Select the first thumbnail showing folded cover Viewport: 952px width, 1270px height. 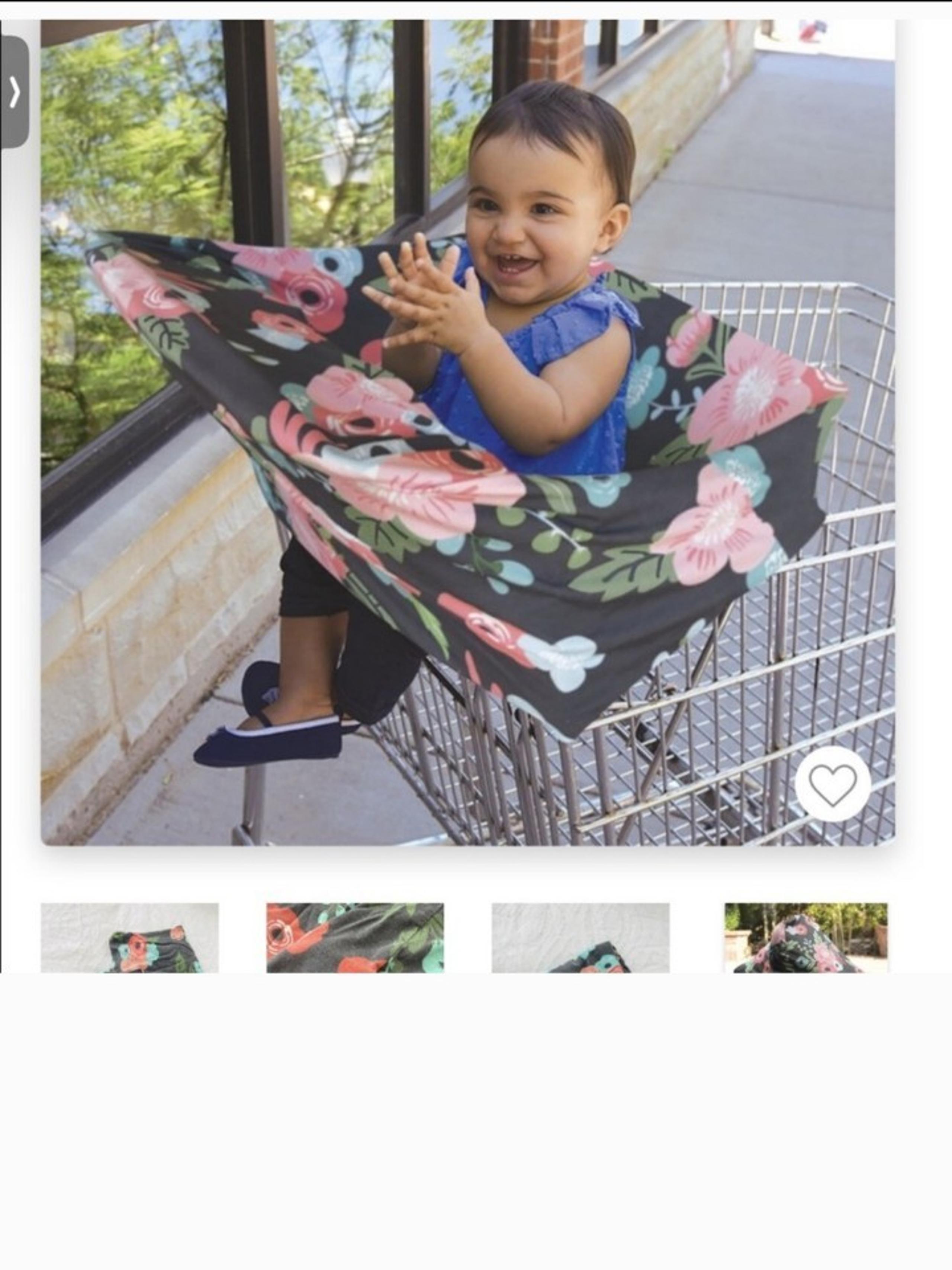click(130, 937)
